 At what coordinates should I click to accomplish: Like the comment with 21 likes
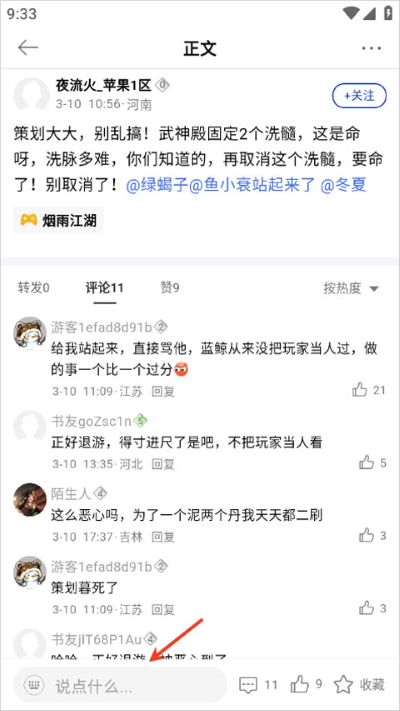point(369,390)
